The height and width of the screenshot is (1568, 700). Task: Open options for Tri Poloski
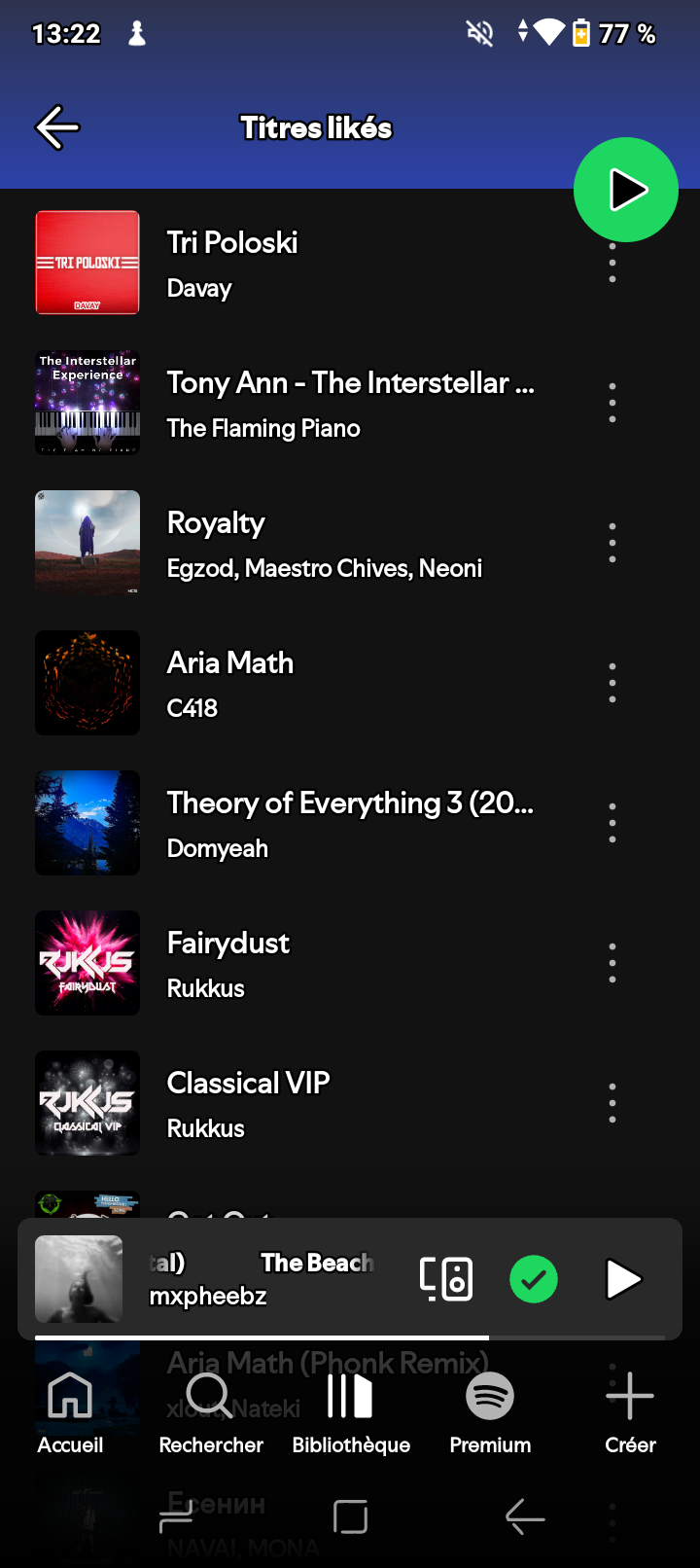coord(612,264)
